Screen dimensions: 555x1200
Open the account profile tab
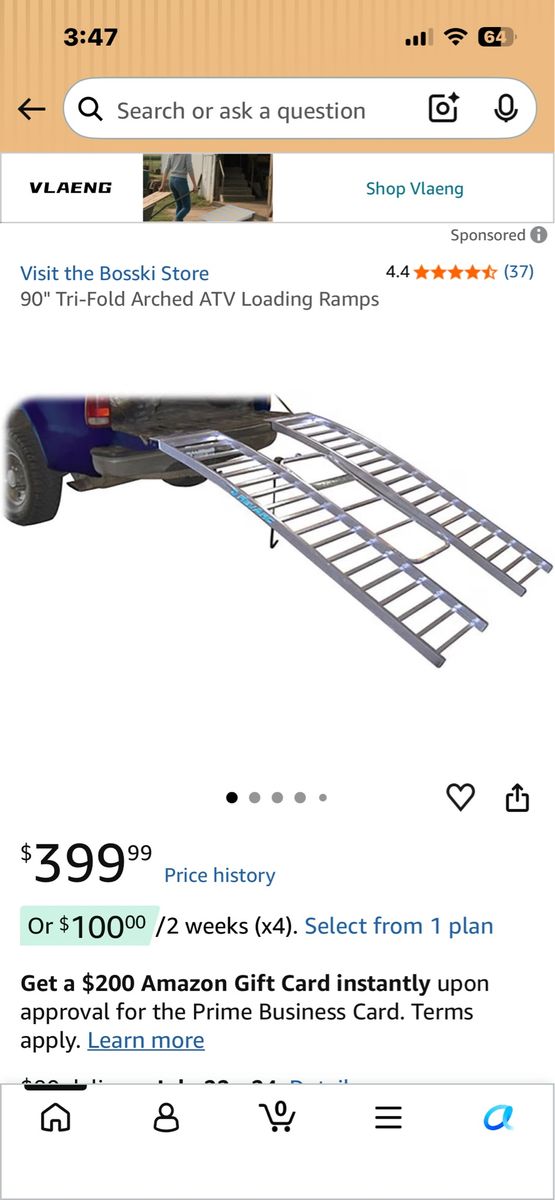[x=166, y=1117]
